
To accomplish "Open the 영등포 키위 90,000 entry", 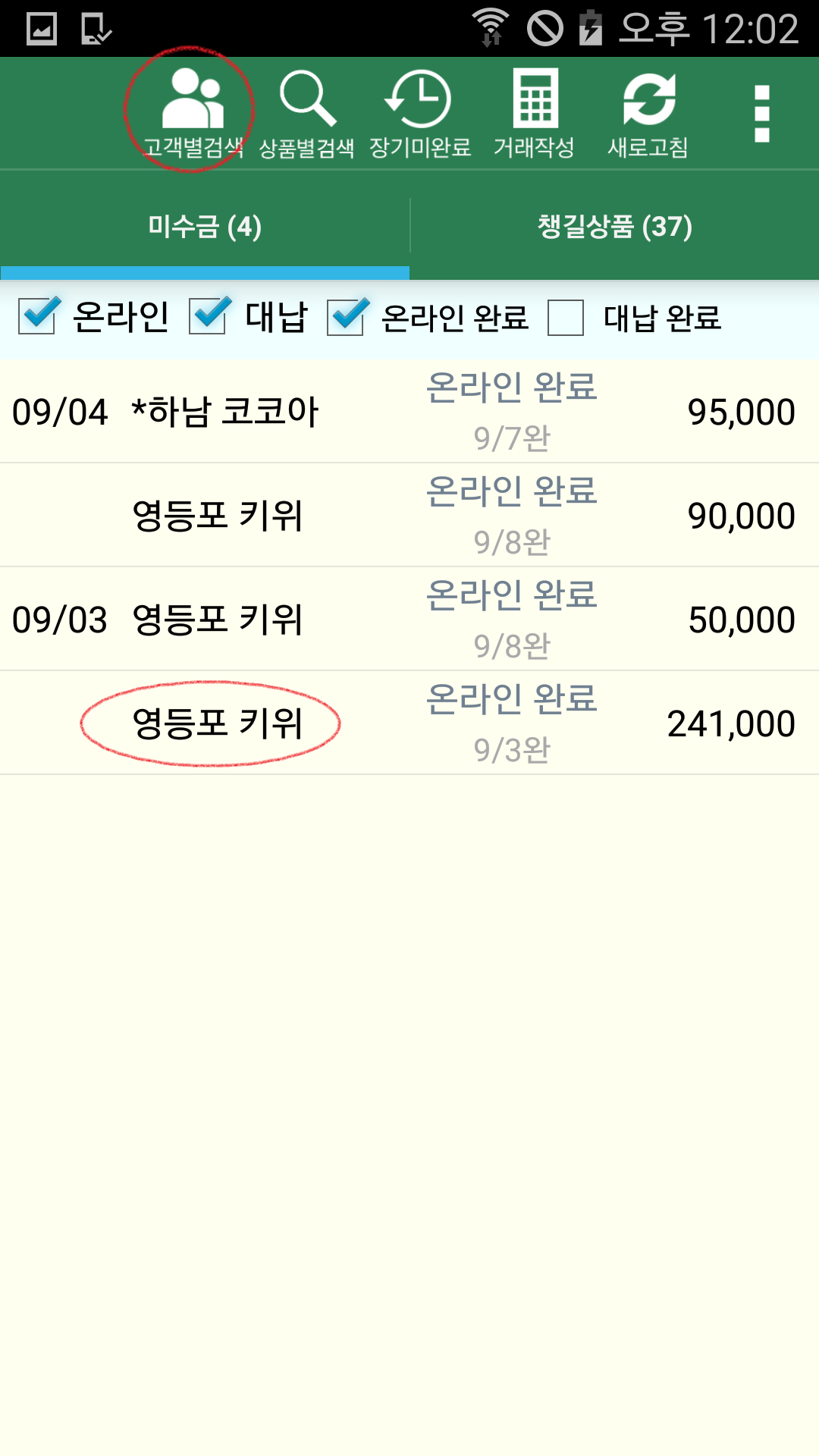I will 409,516.
